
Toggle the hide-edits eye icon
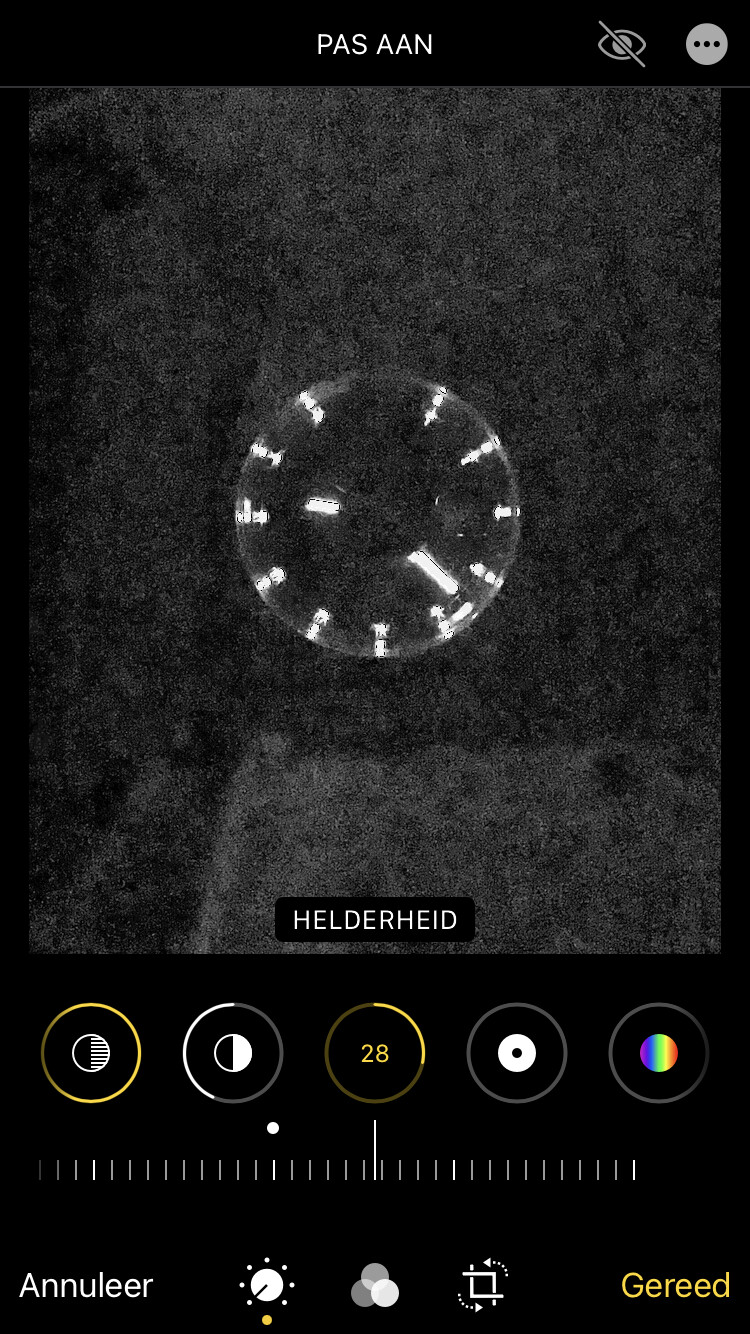point(621,45)
